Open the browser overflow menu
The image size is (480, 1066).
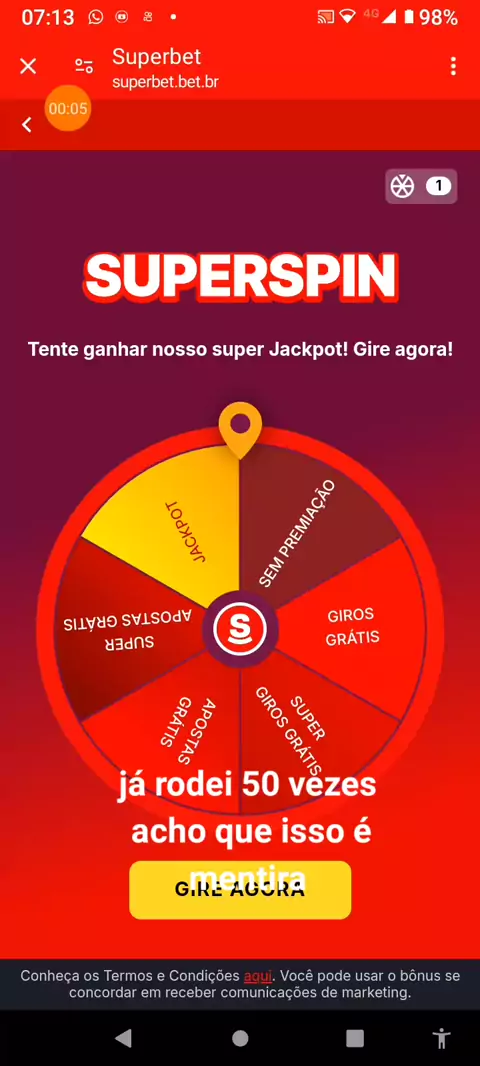pyautogui.click(x=453, y=66)
